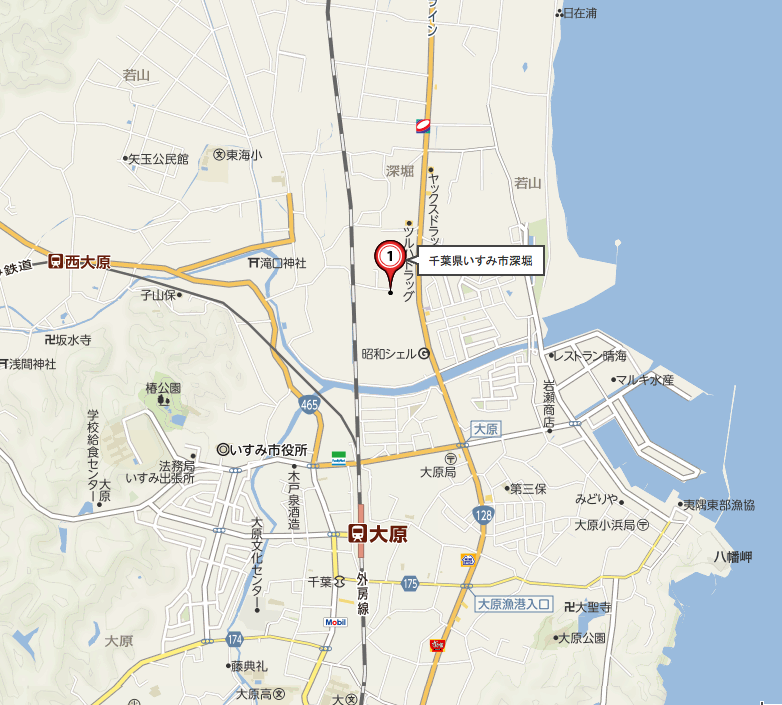Open the 千葉県いすみ市深堀 address callout
782x705 pixels.
coord(480,260)
